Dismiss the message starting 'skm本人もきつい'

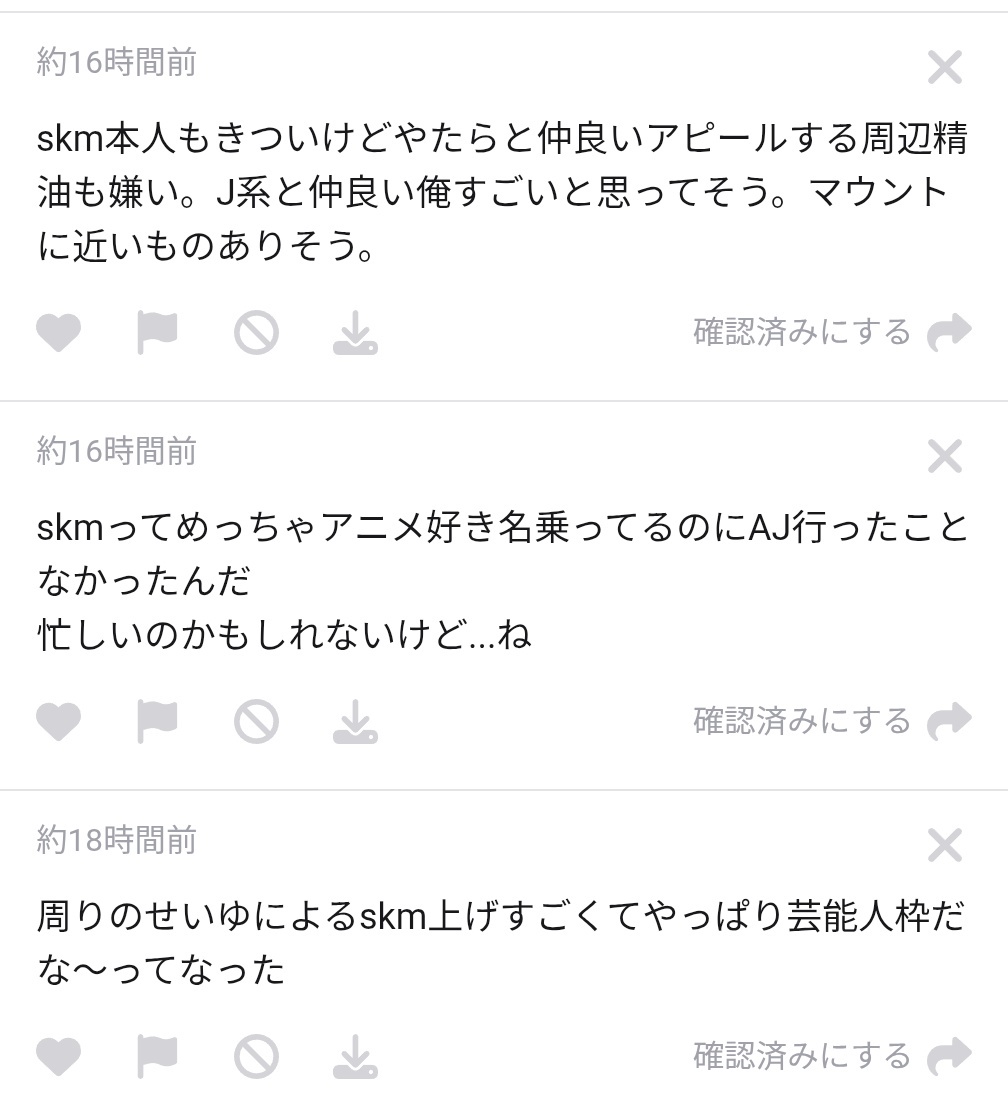pos(944,69)
